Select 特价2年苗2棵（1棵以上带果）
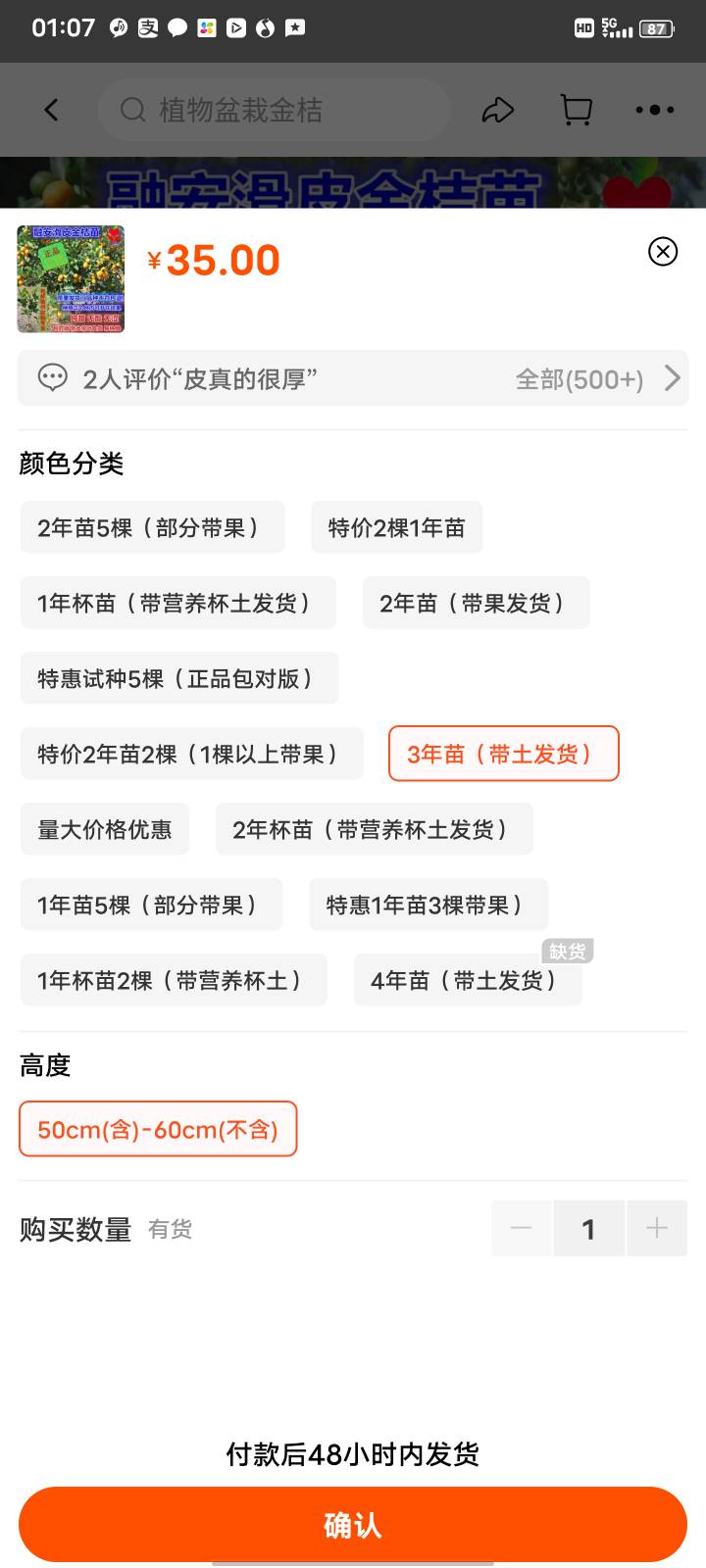Viewport: 706px width, 1568px height. [x=192, y=754]
